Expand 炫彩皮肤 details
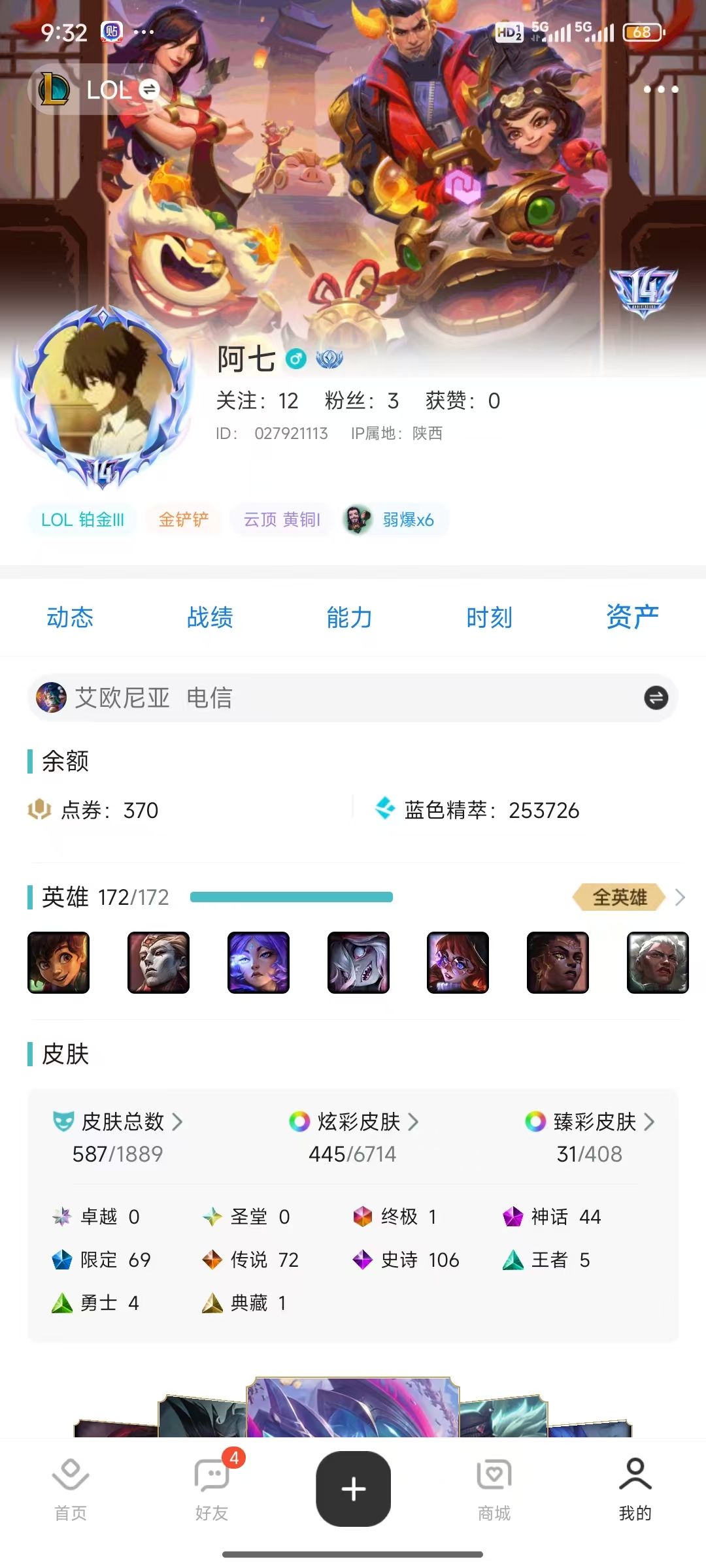706x1568 pixels. tap(354, 1123)
